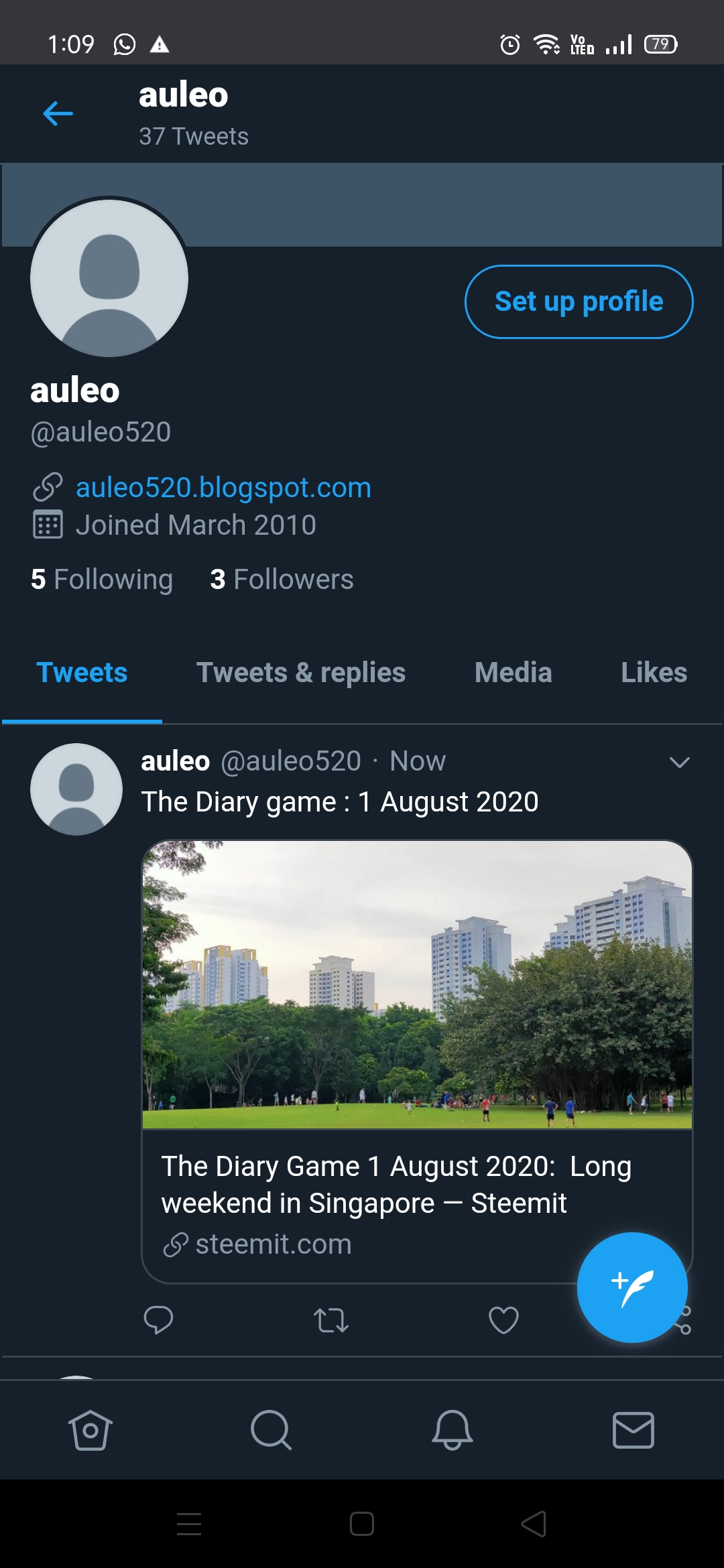Viewport: 724px width, 1568px height.
Task: Open the Notifications bell tab
Action: [452, 1430]
